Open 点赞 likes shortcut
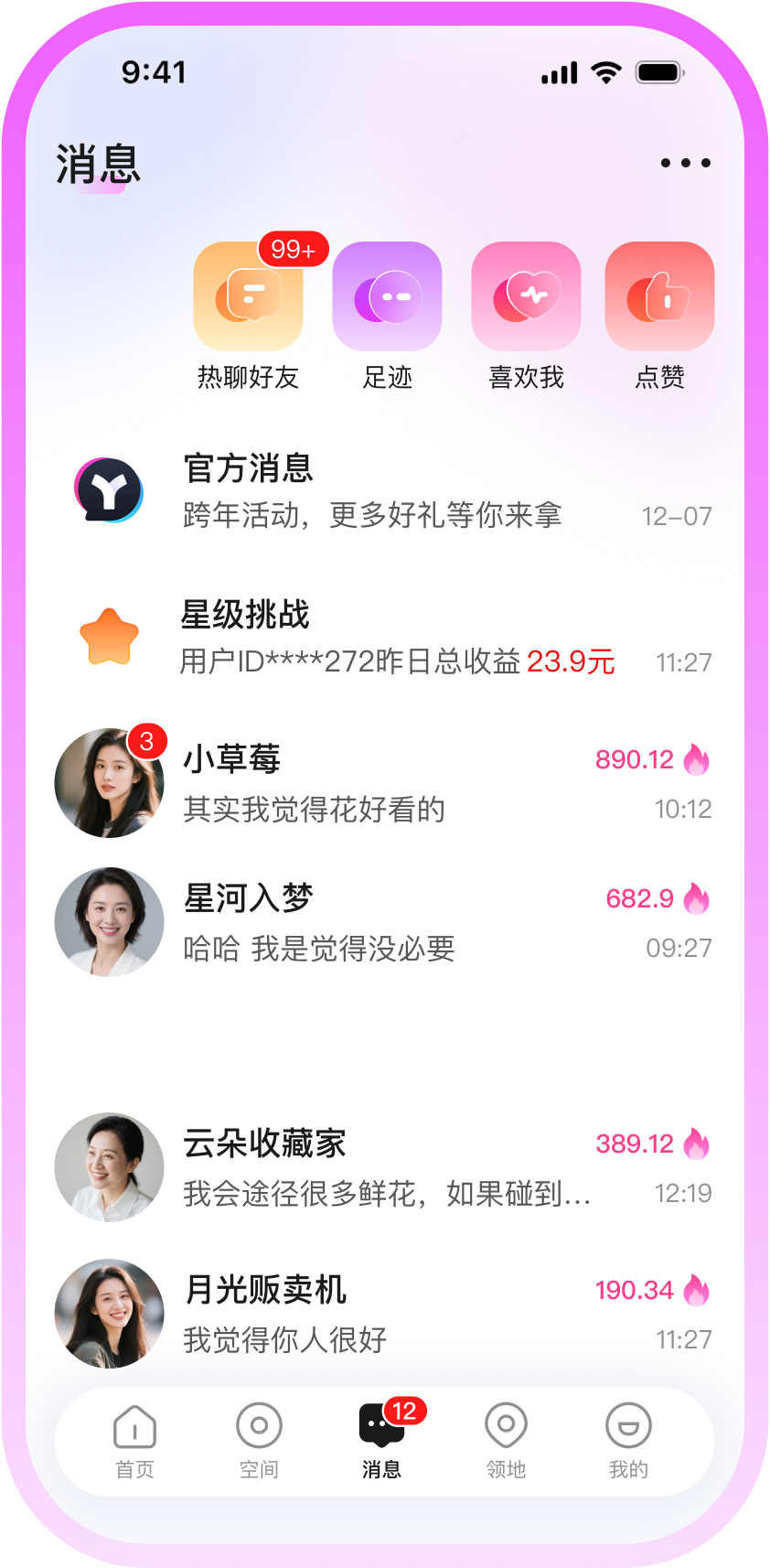Image resolution: width=770 pixels, height=1568 pixels. tap(659, 297)
